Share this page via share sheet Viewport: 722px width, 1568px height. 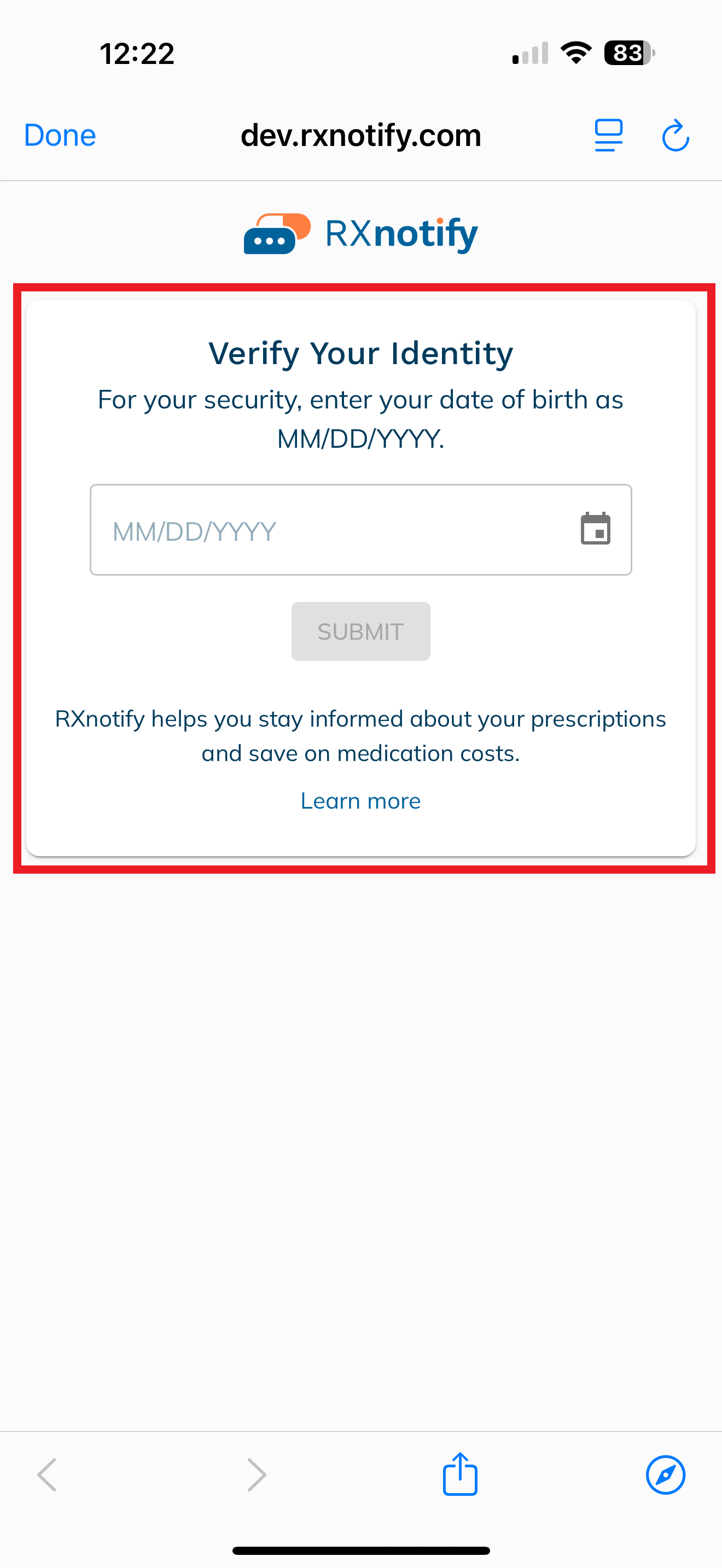tap(459, 1473)
